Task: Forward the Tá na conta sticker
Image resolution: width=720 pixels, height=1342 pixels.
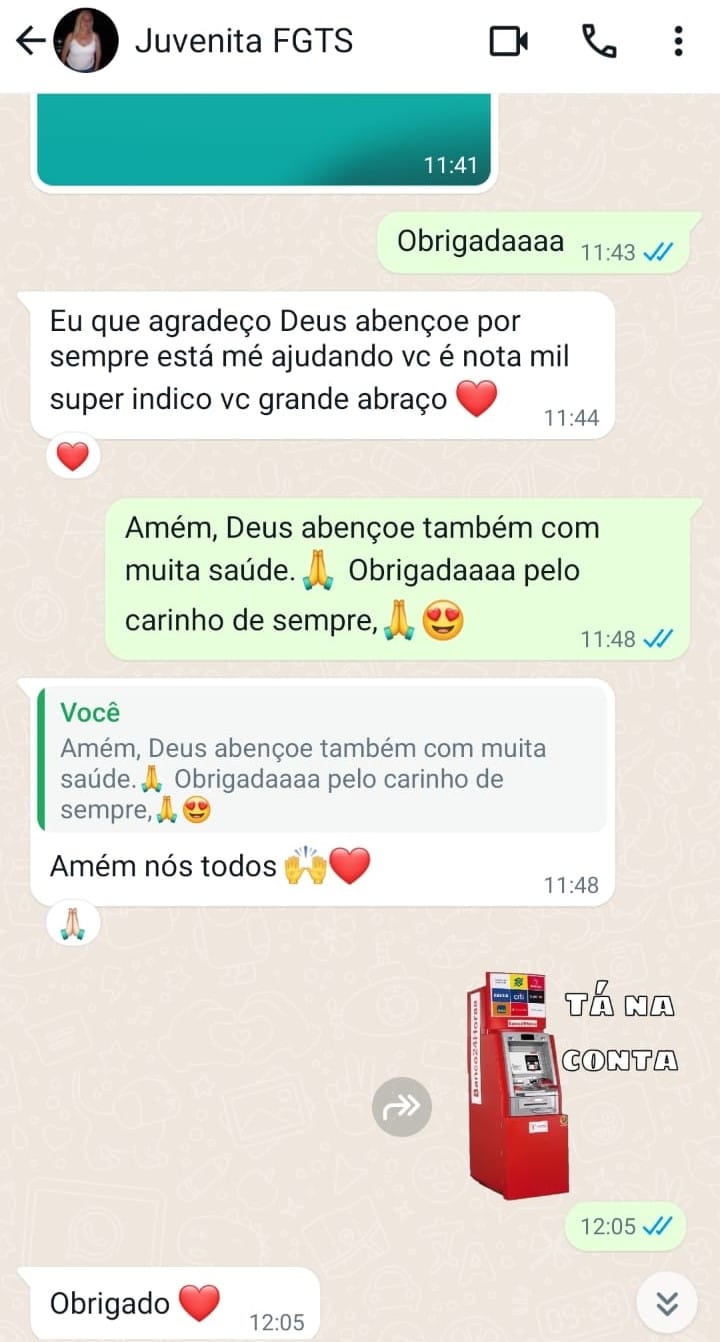Action: 402,1107
